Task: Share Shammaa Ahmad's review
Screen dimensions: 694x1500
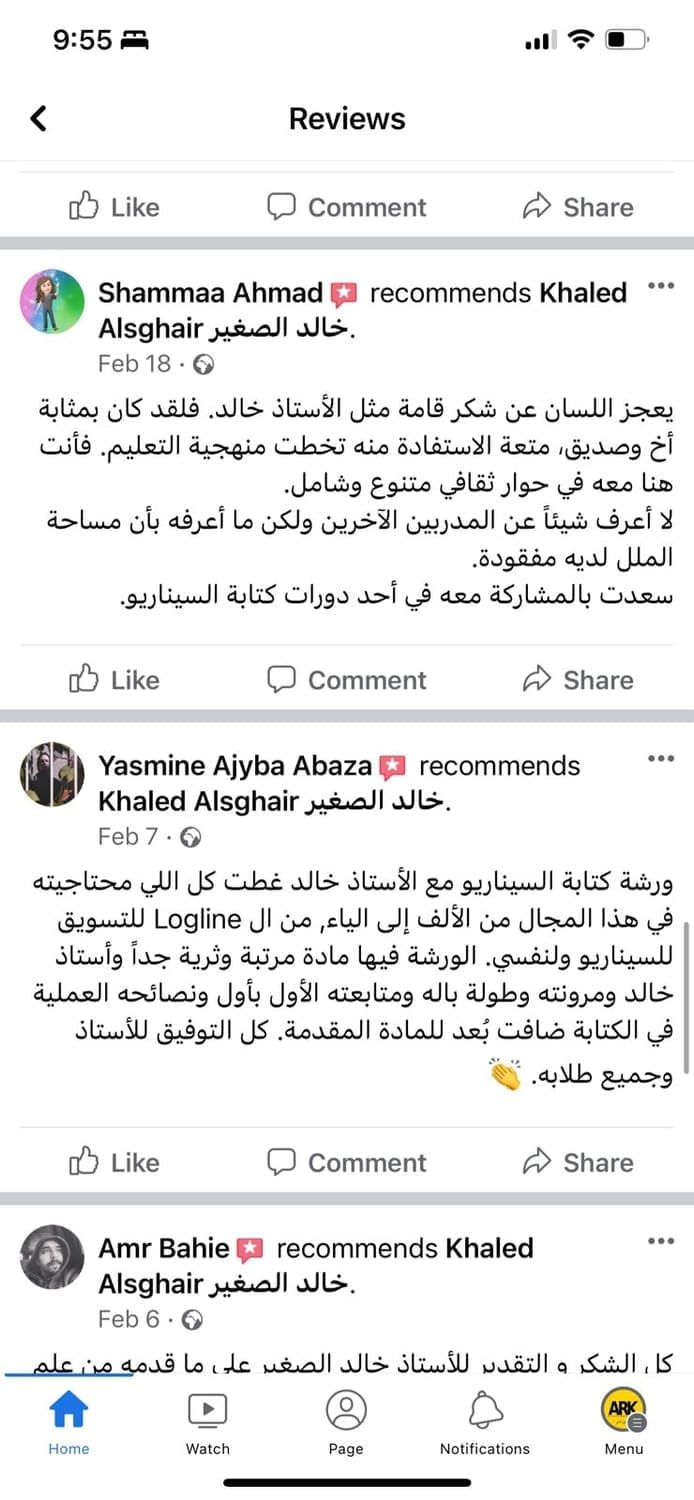Action: pyautogui.click(x=578, y=680)
